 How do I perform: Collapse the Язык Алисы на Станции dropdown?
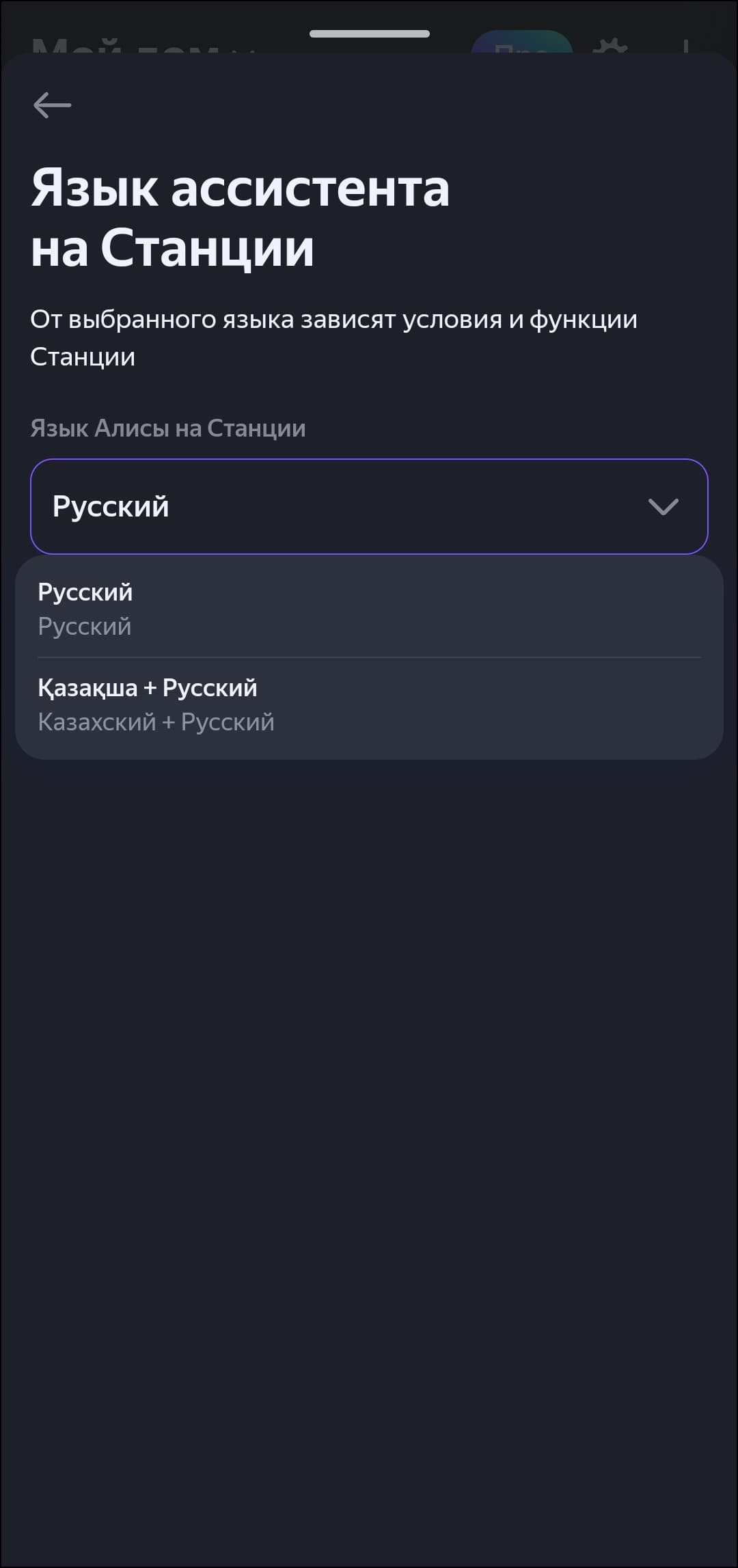pos(661,506)
